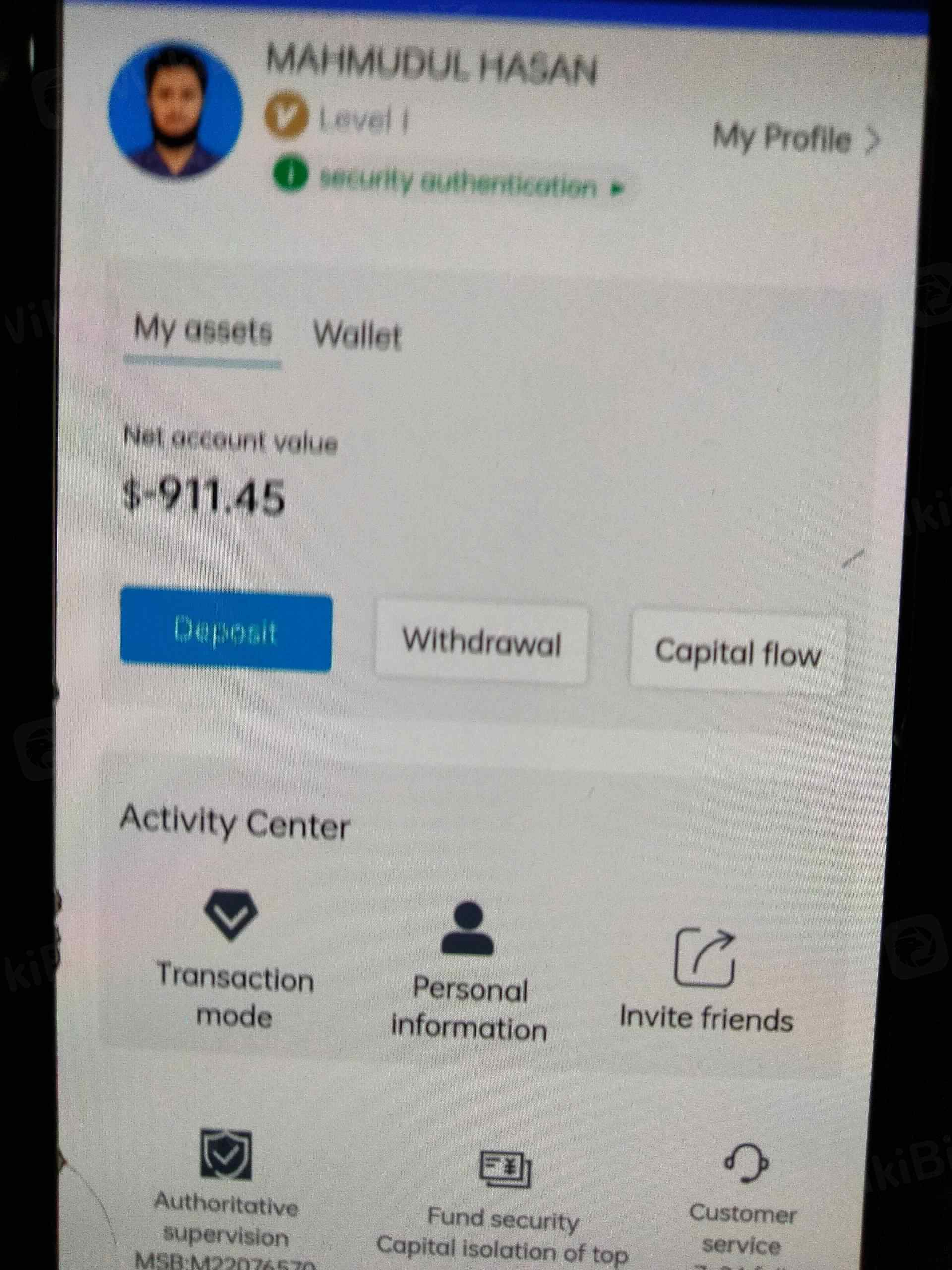Viewport: 952px width, 1270px height.
Task: Tap the profile avatar picture
Action: tap(175, 110)
